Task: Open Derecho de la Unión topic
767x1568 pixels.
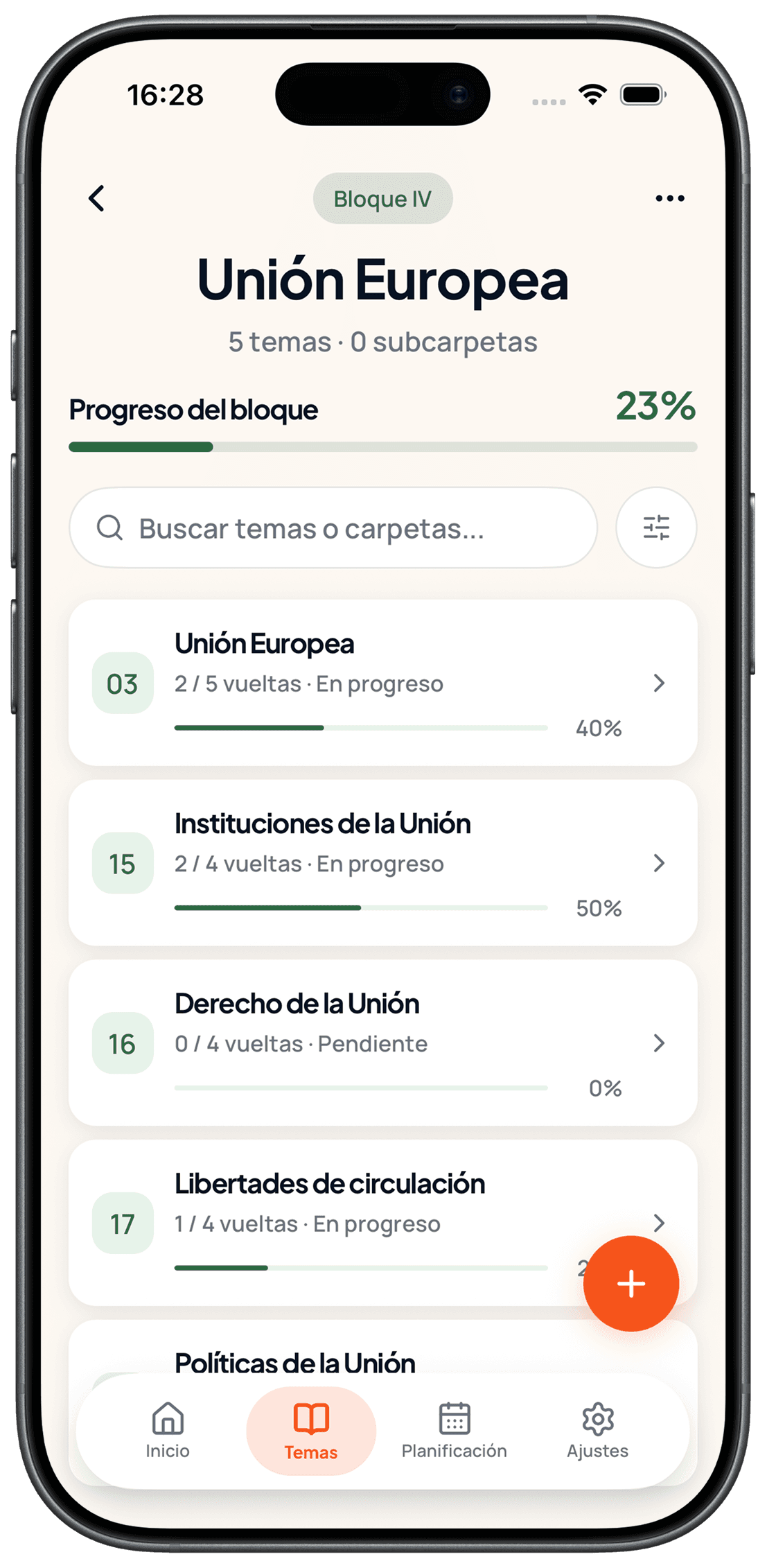Action: click(382, 1043)
